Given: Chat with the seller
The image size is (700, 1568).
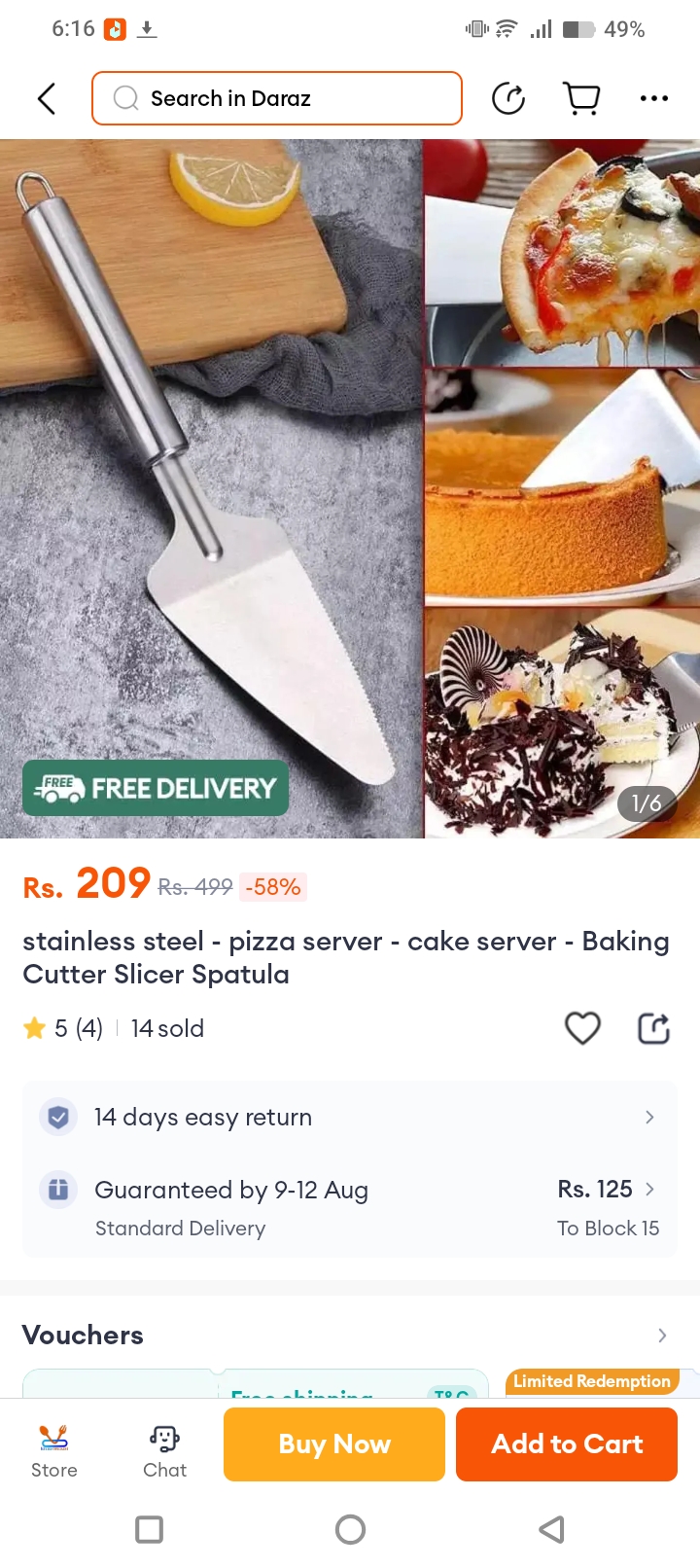Looking at the screenshot, I should (x=164, y=1450).
